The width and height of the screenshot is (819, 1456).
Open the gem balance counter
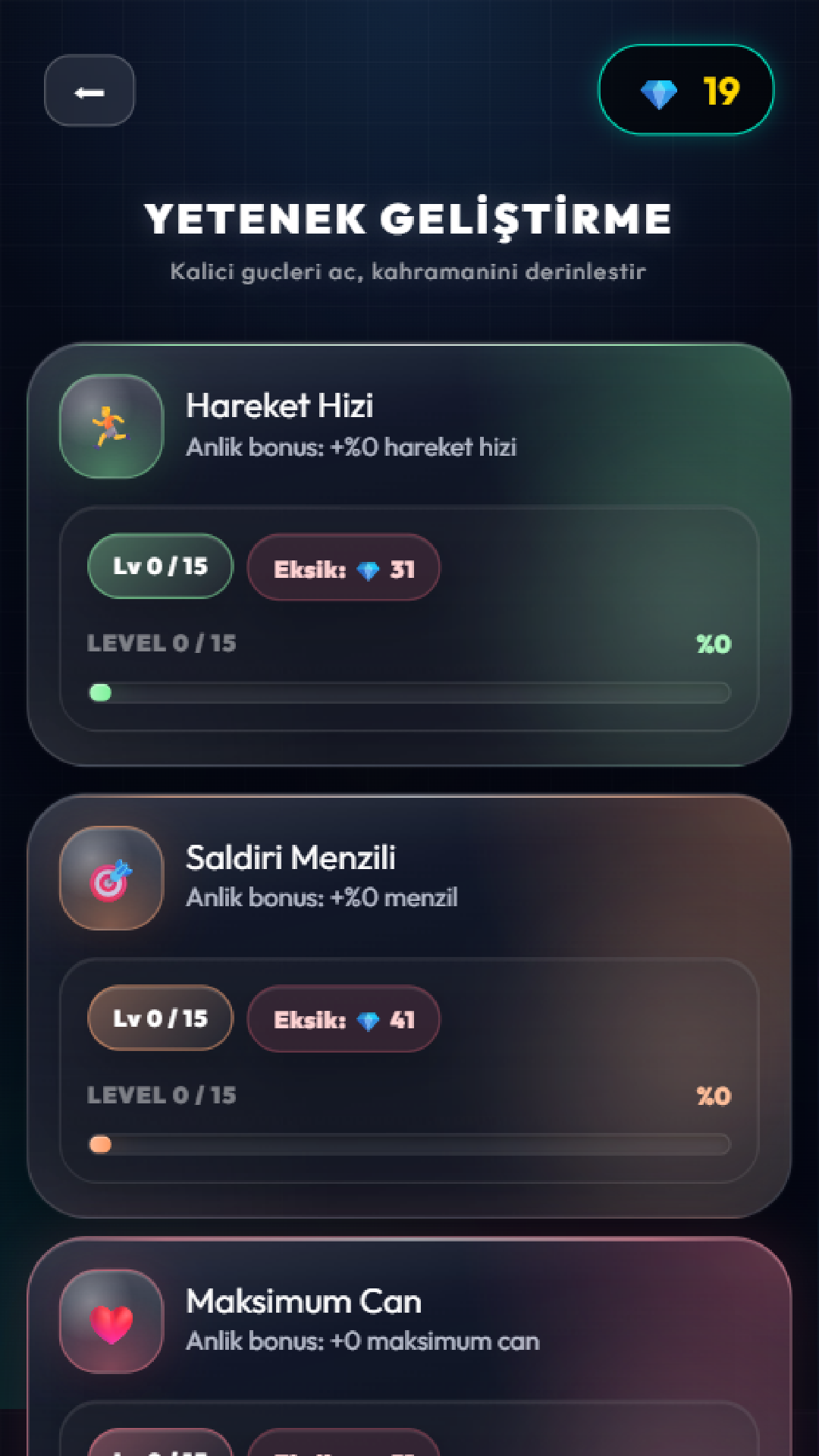(x=686, y=90)
